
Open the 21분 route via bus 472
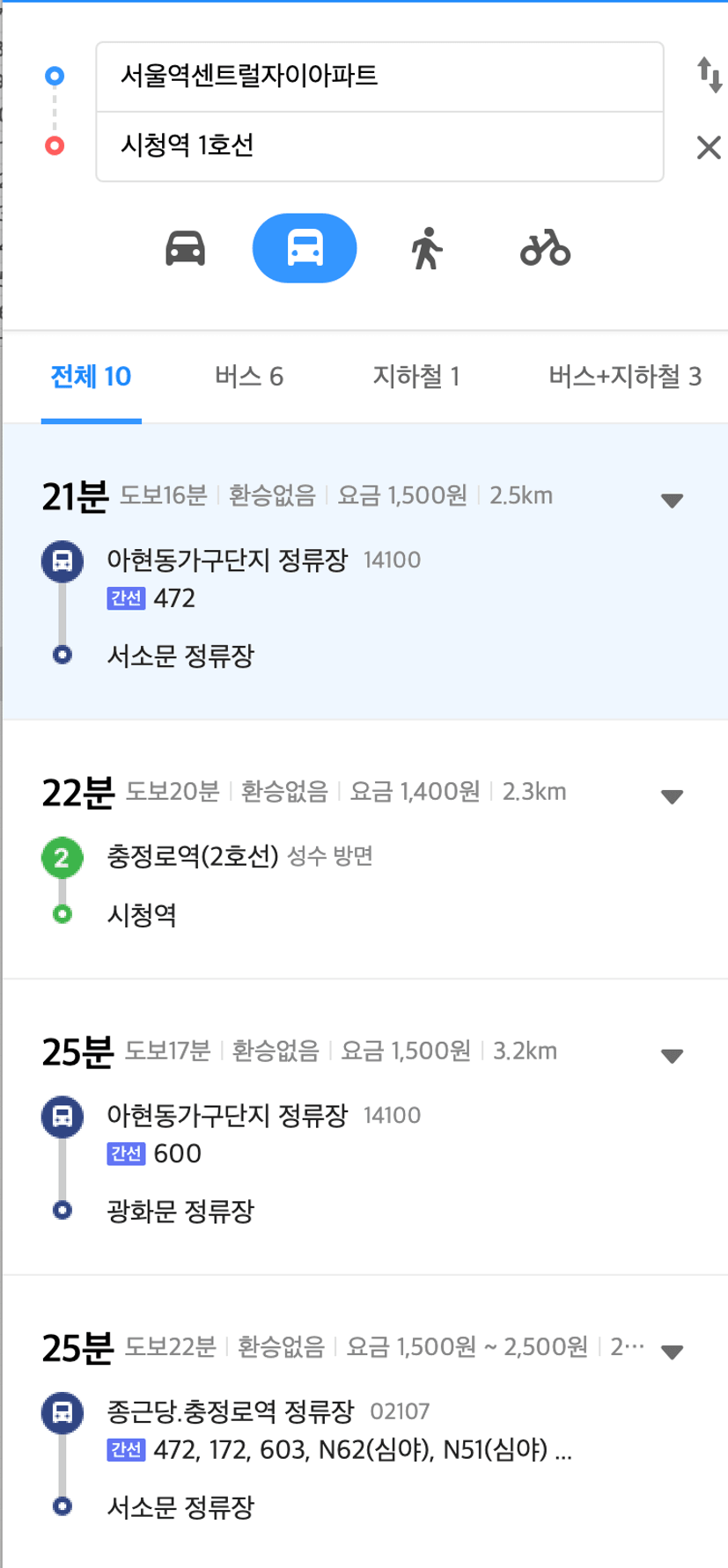pos(364,572)
